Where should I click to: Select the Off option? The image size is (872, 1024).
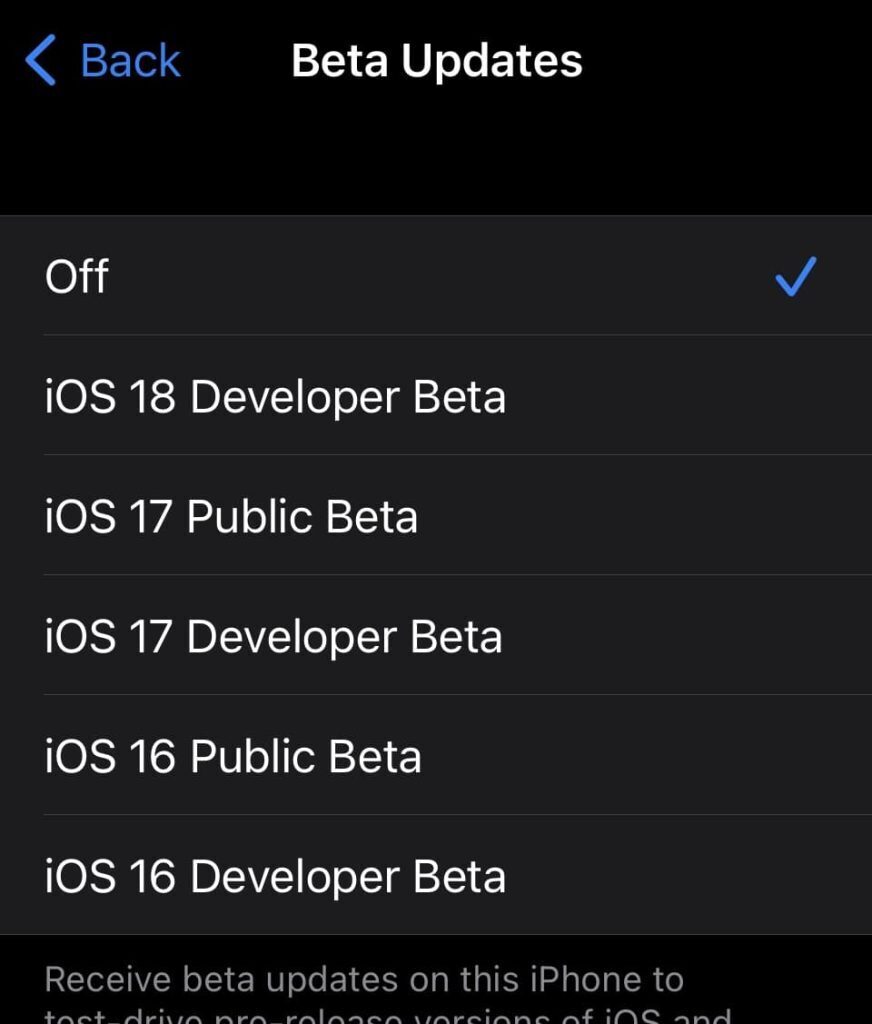[436, 276]
